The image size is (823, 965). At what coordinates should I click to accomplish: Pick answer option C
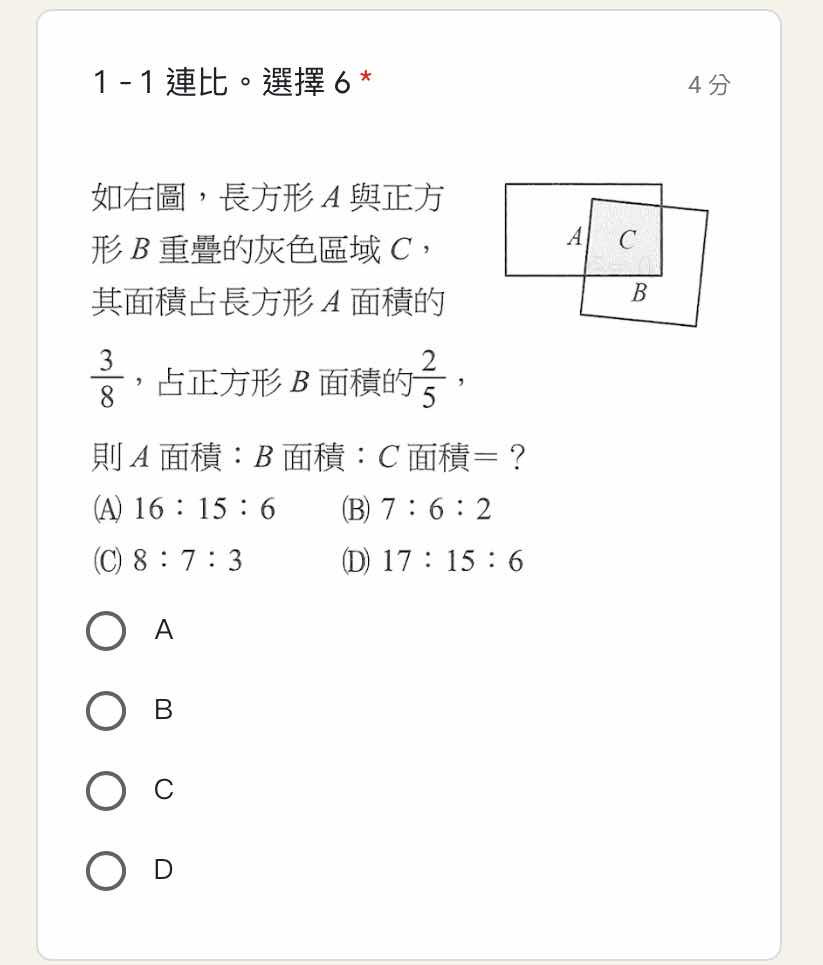(x=106, y=791)
